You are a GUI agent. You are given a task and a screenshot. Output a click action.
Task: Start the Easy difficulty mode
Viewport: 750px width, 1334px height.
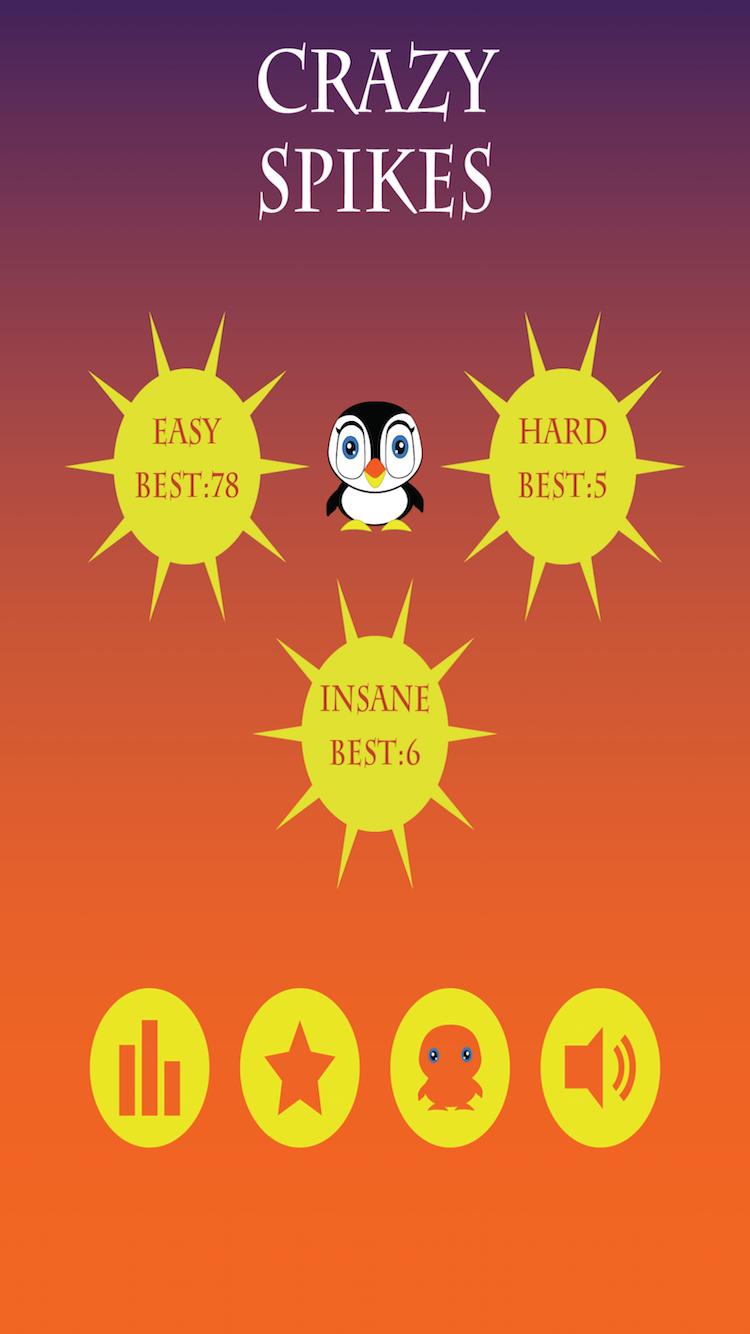click(187, 462)
